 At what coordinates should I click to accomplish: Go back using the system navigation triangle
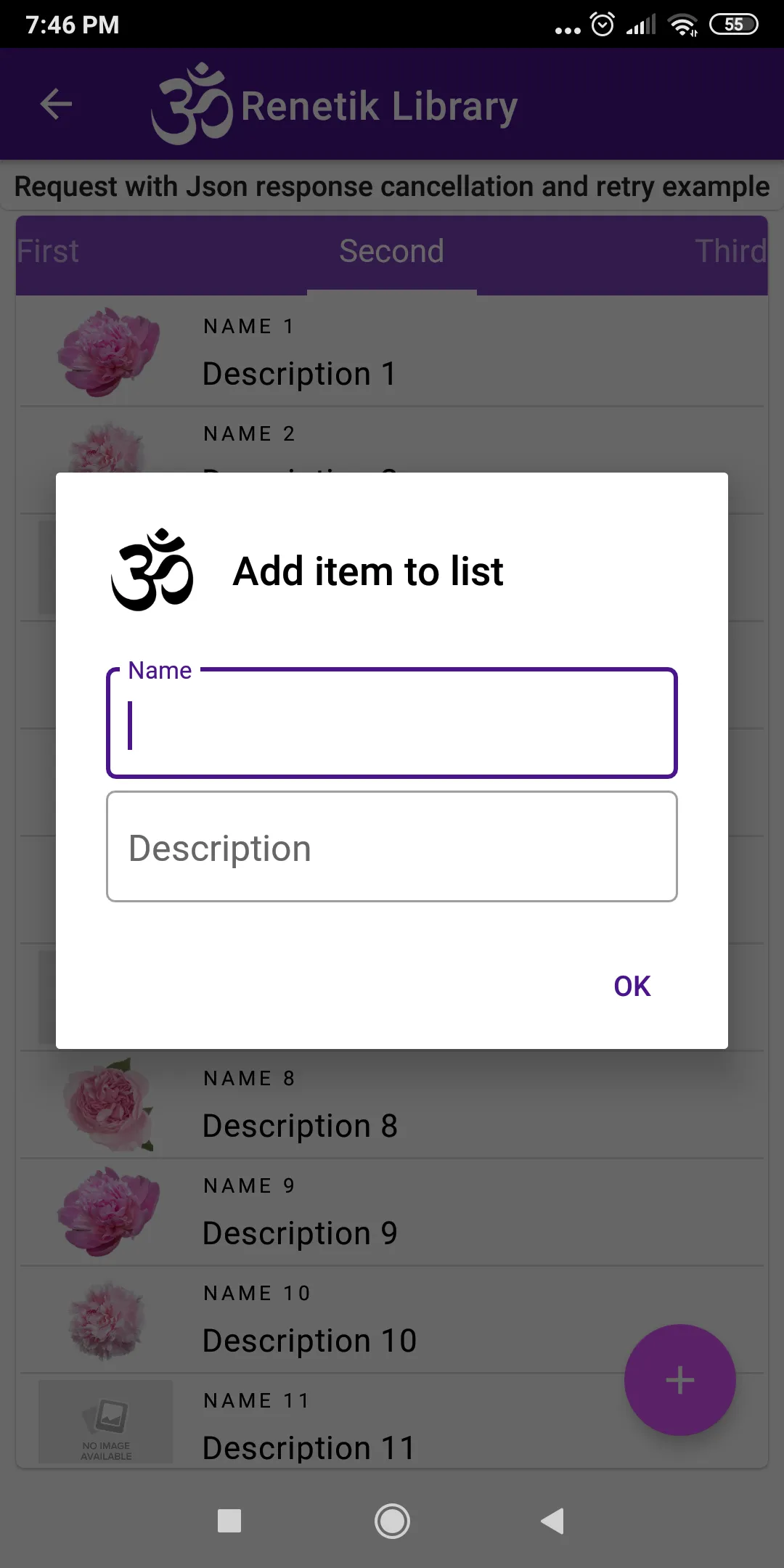pyautogui.click(x=552, y=1521)
